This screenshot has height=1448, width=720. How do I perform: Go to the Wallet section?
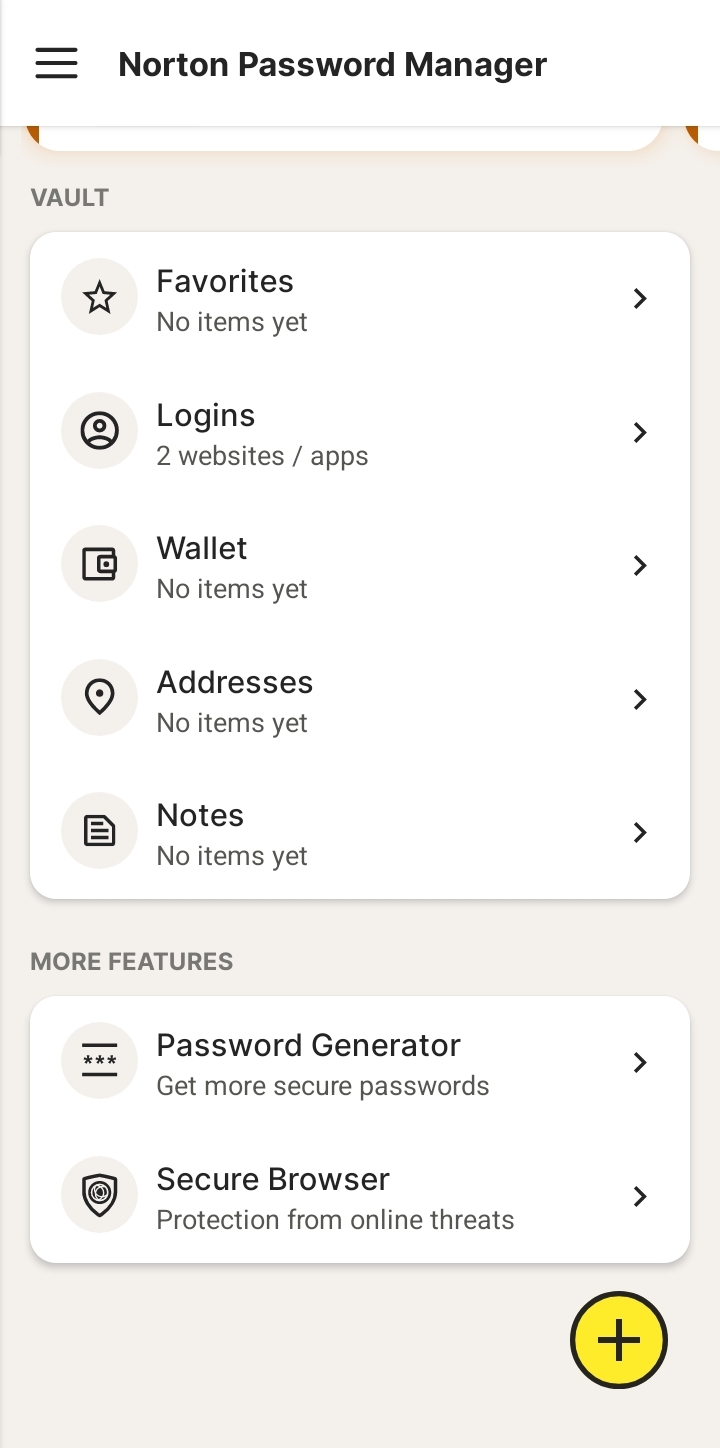[x=360, y=566]
